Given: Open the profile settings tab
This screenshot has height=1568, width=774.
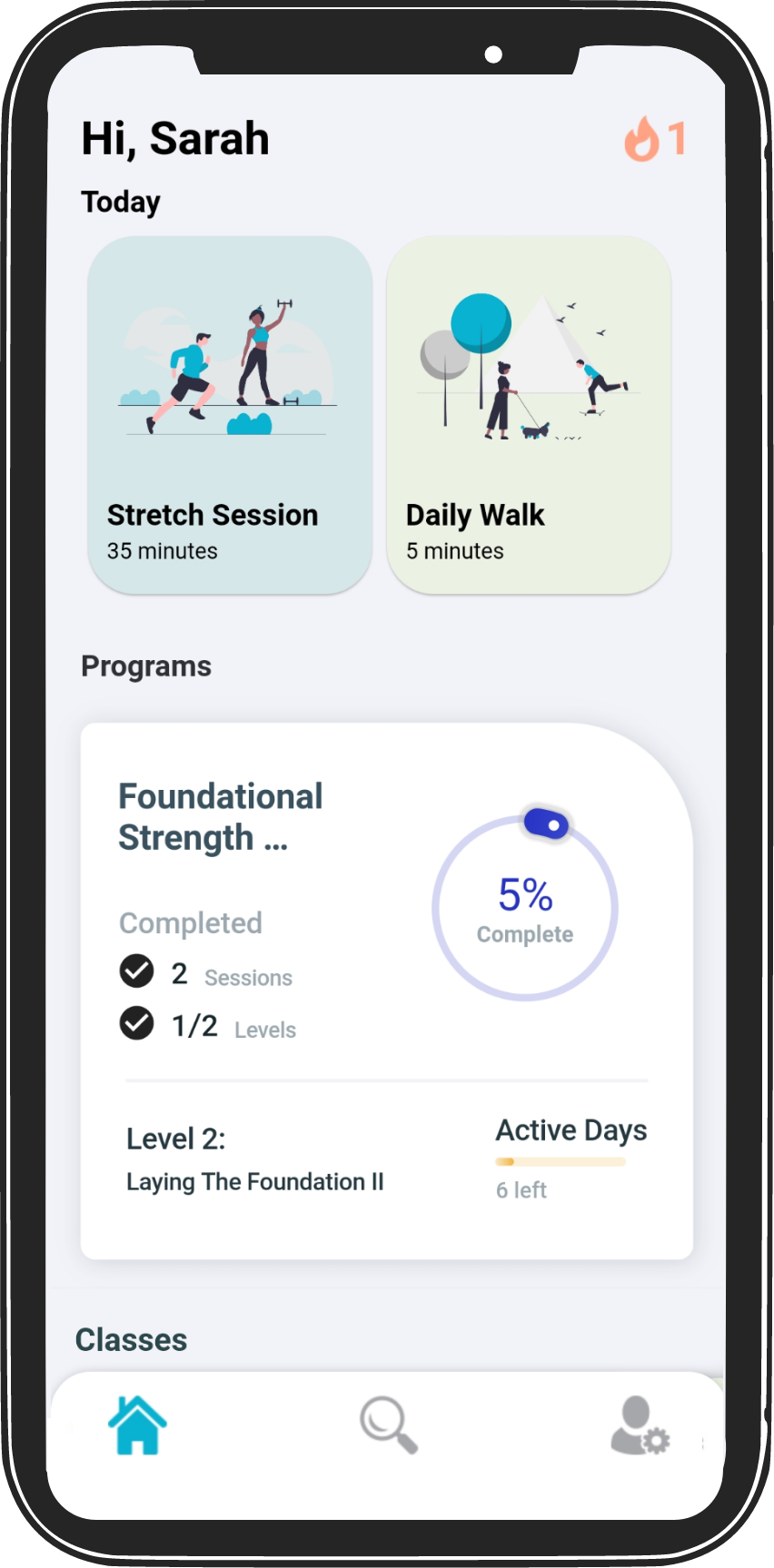Looking at the screenshot, I should coord(640,1425).
